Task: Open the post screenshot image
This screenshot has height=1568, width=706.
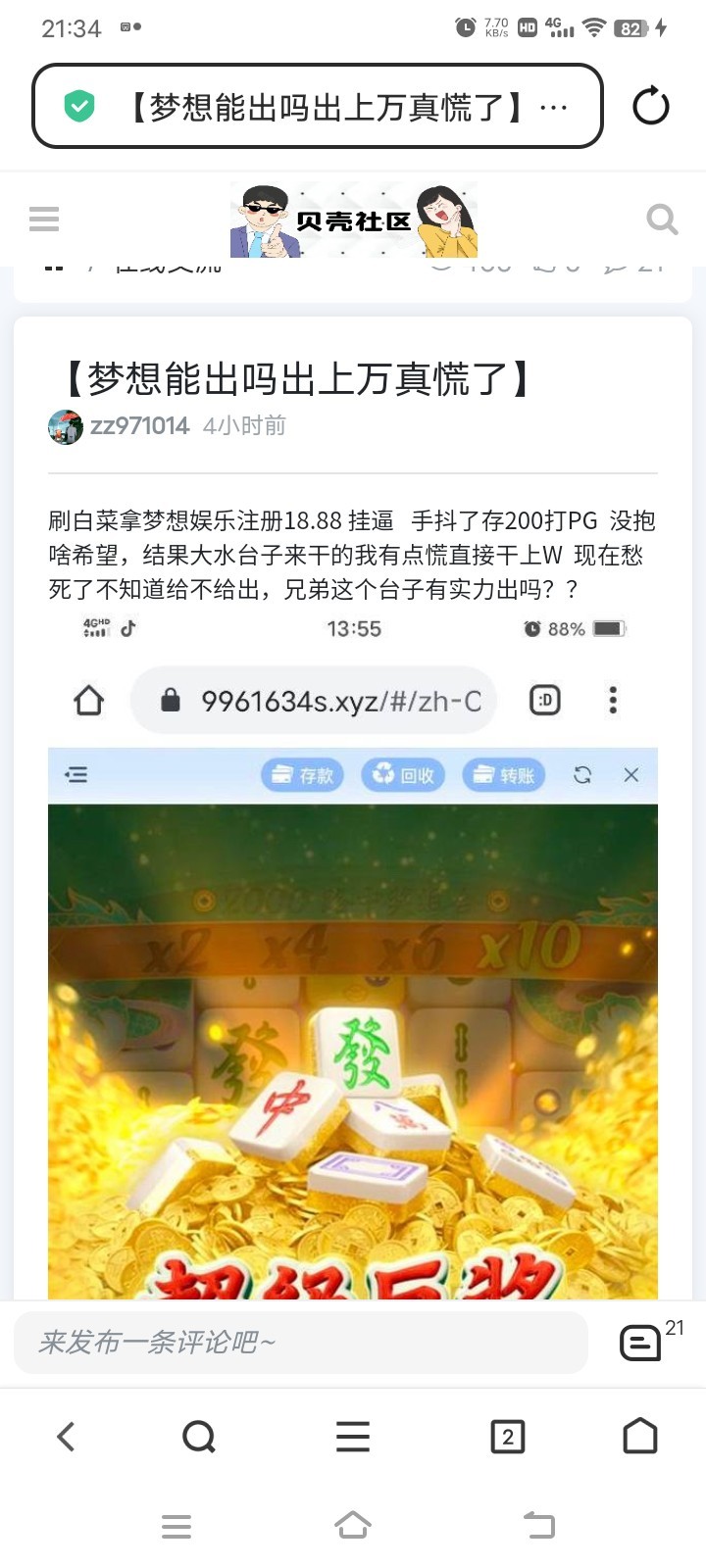Action: tap(353, 960)
